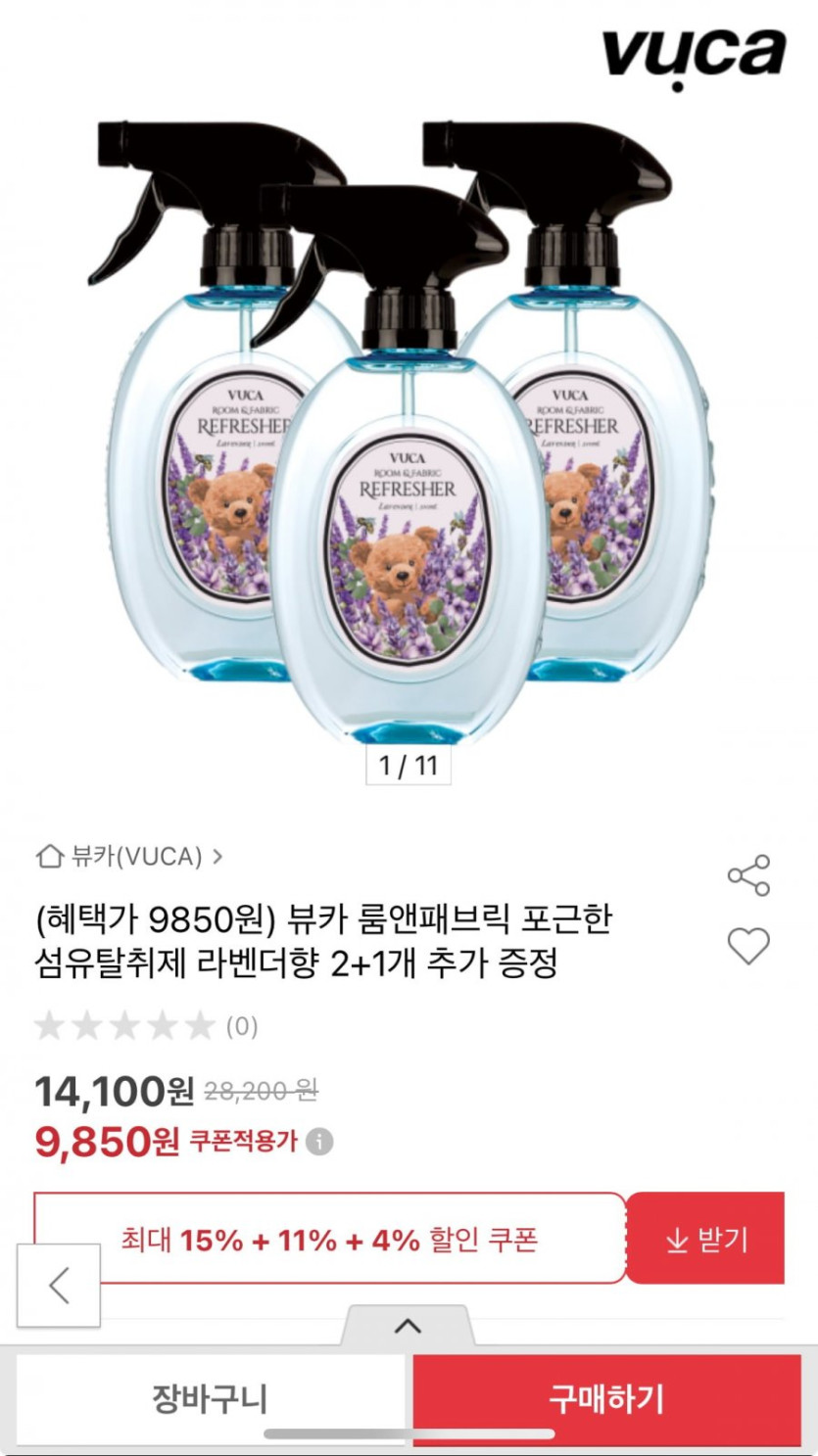Open the 뷰카(VUCA) brand store link
The width and height of the screenshot is (818, 1456).
129,857
